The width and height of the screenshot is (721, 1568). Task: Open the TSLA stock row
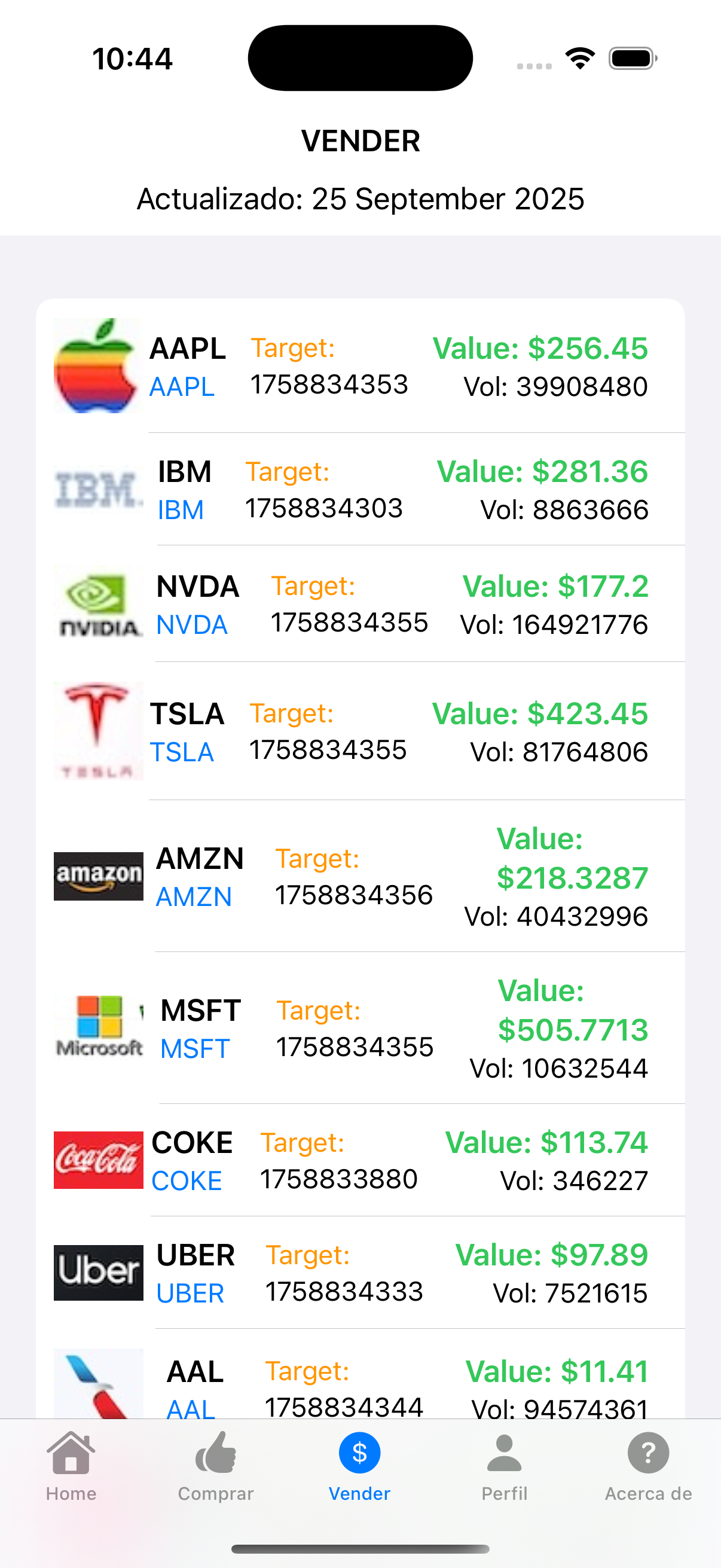(360, 731)
